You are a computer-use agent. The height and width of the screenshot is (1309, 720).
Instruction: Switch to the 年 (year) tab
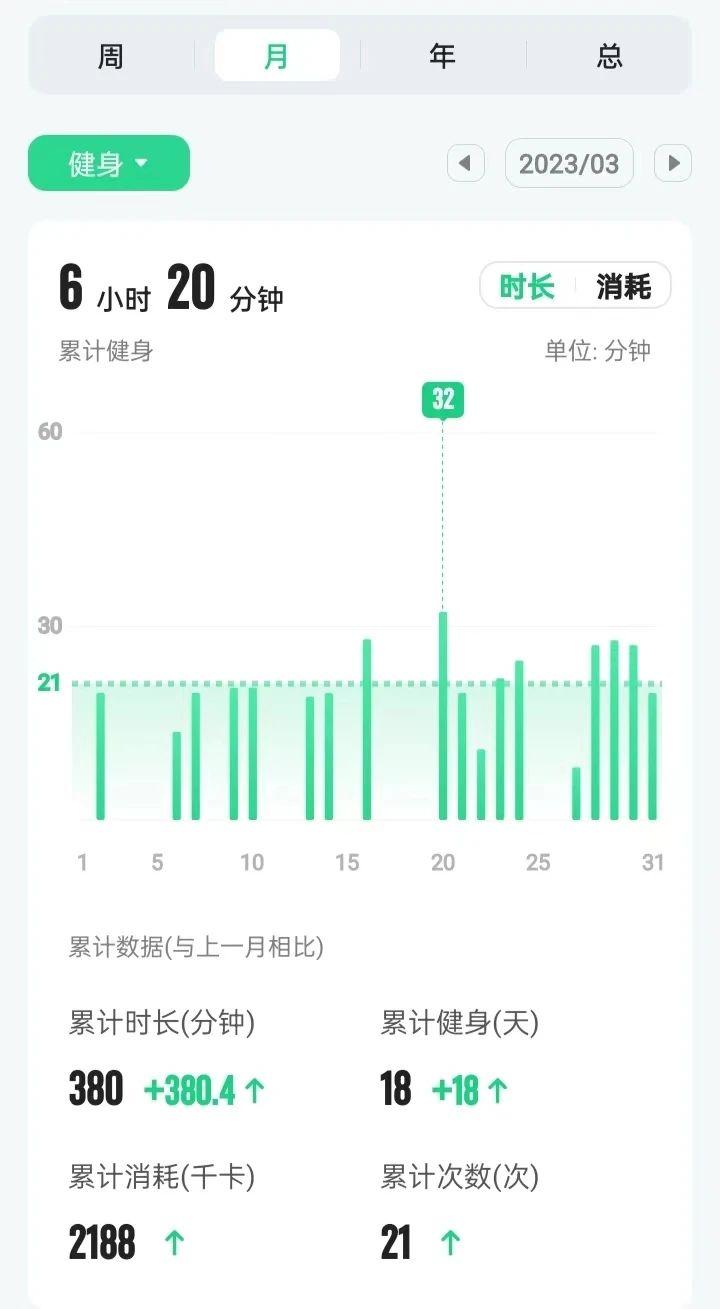(x=443, y=56)
